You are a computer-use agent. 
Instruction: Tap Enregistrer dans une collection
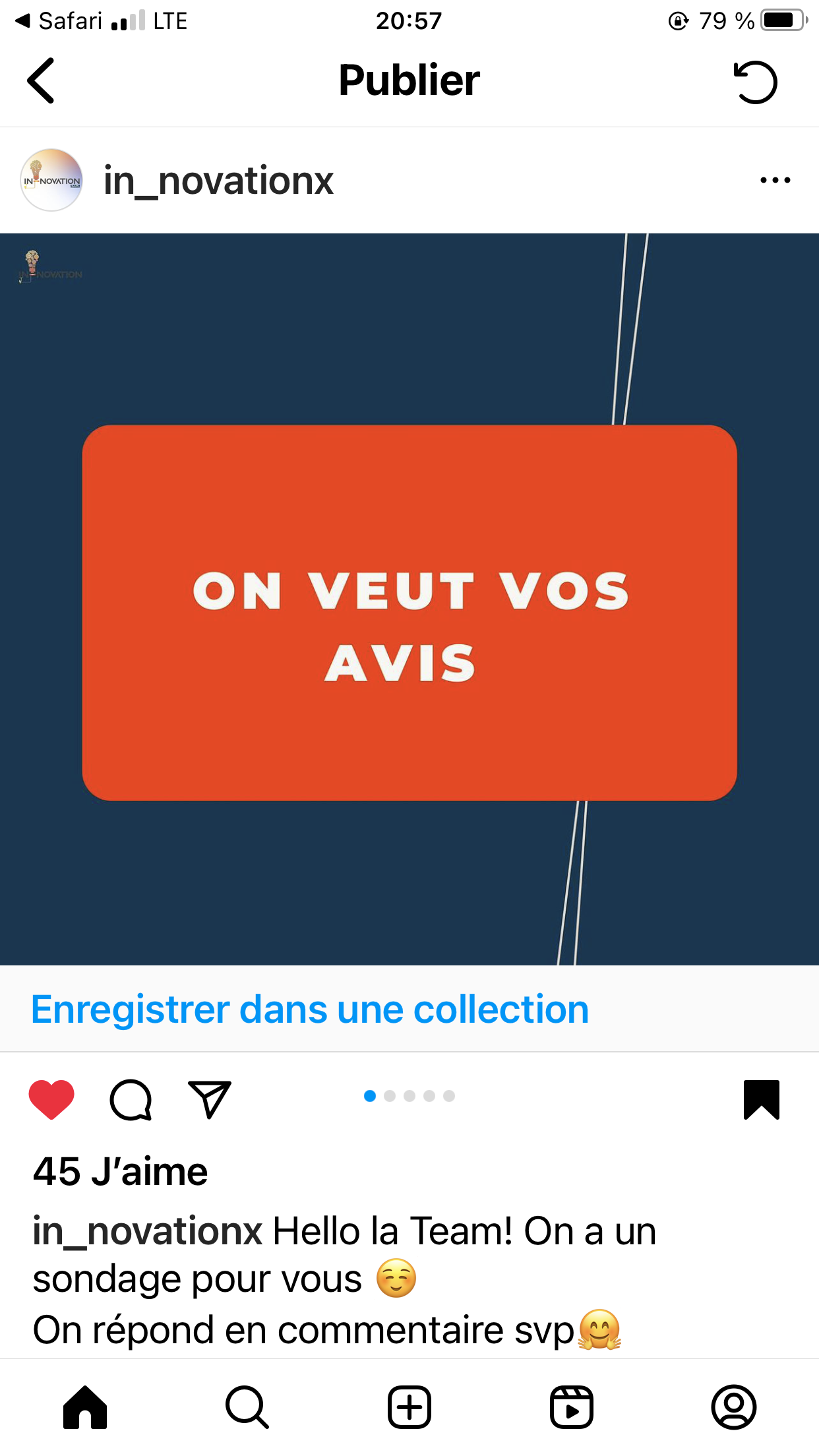point(310,1009)
